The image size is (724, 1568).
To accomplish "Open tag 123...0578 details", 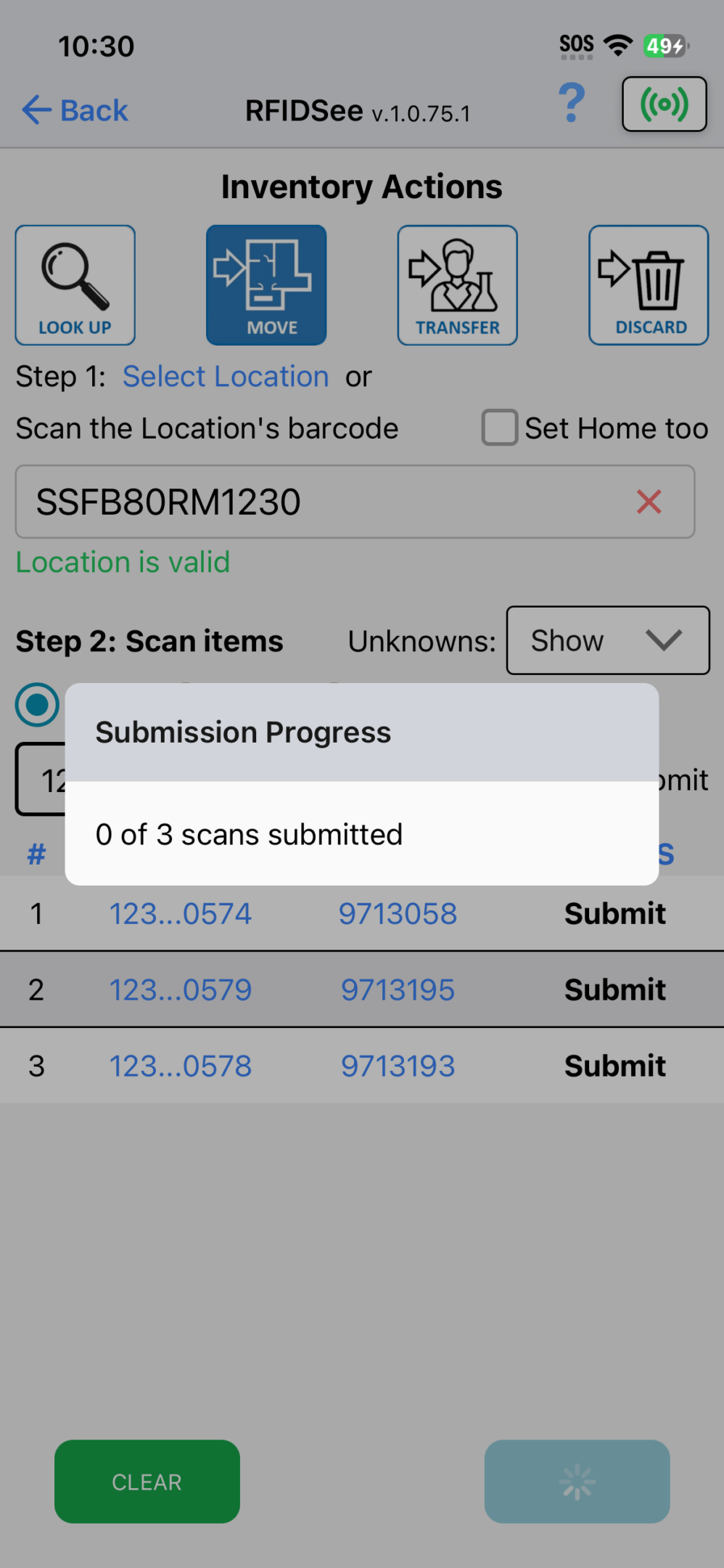I will coord(181,1066).
